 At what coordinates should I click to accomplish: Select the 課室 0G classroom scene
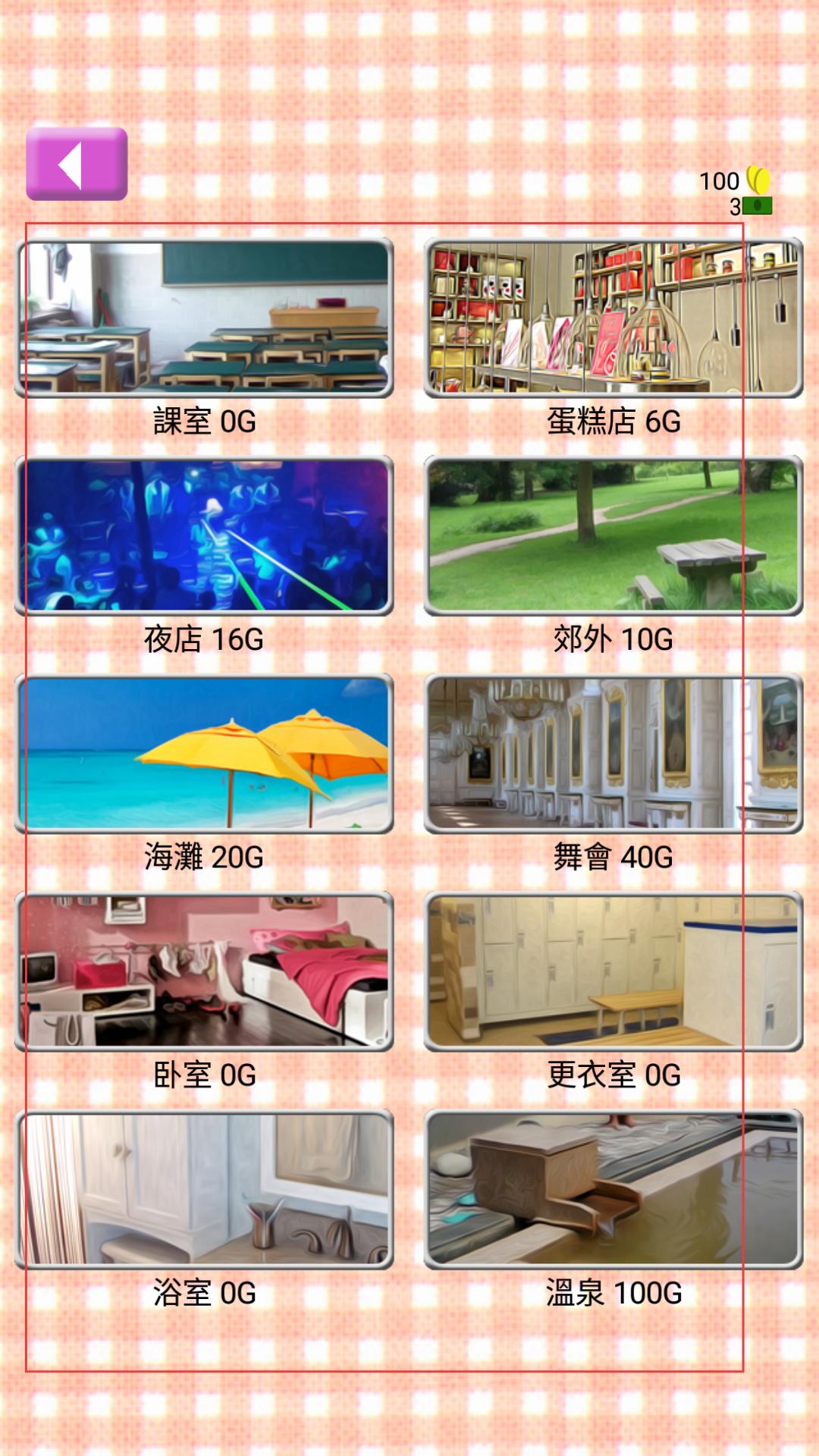pos(204,318)
